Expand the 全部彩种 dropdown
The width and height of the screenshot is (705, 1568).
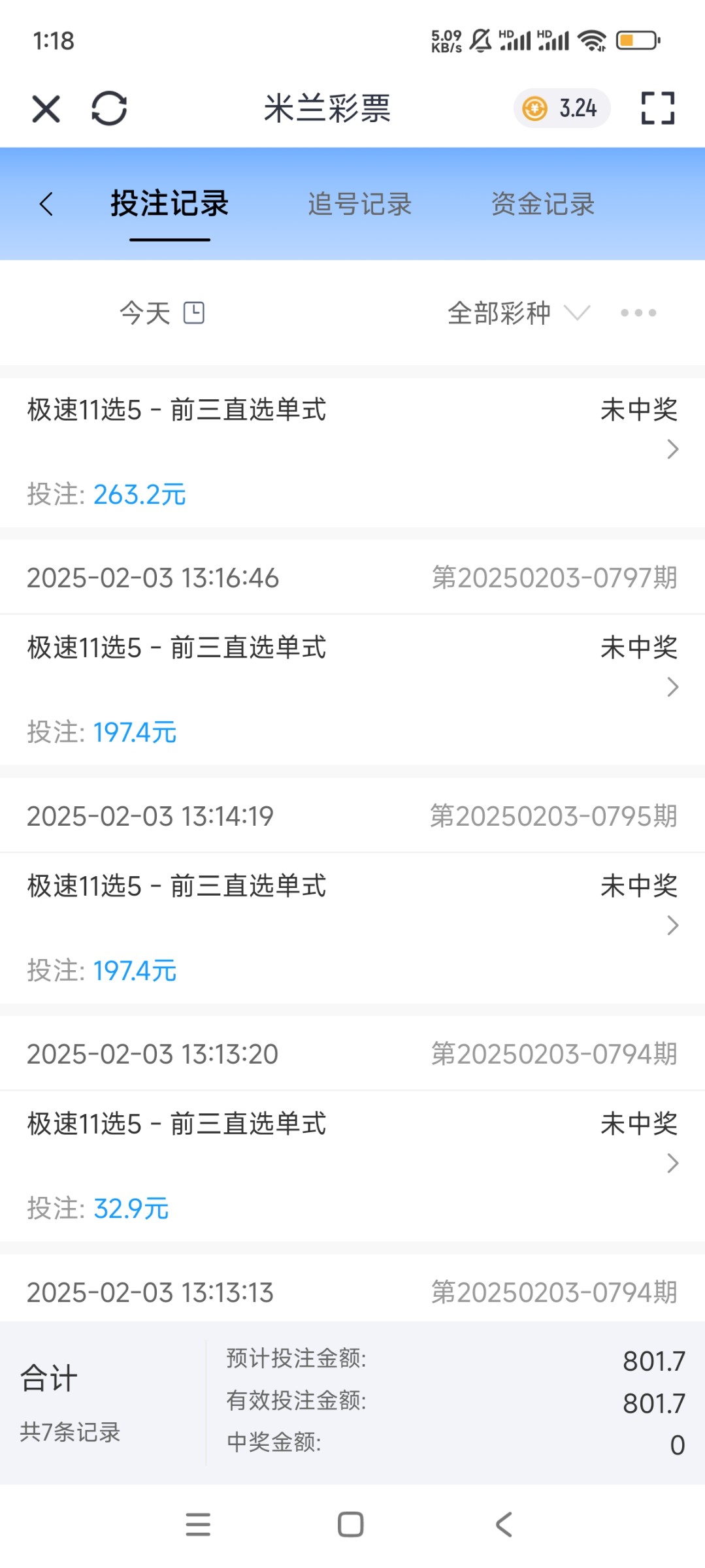(x=518, y=313)
